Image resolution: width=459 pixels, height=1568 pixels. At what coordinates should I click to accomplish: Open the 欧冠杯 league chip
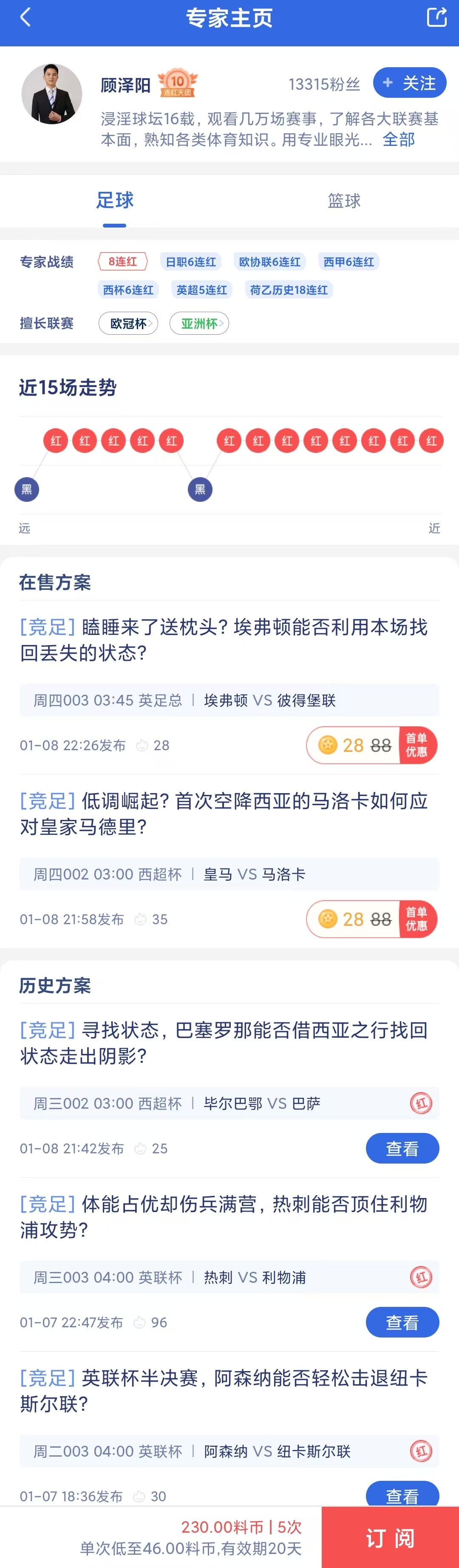(x=128, y=323)
